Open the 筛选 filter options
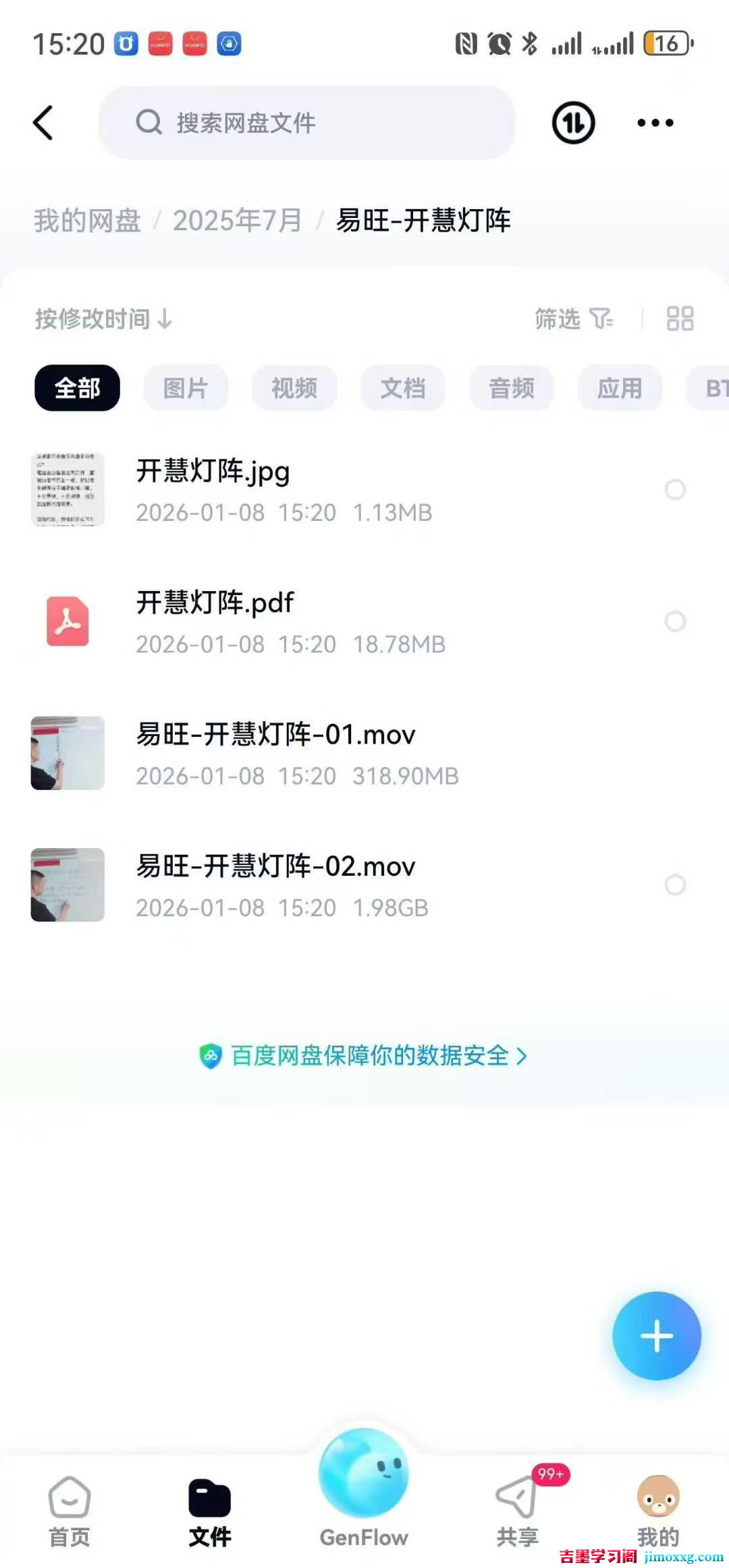The width and height of the screenshot is (729, 1568). (x=572, y=319)
